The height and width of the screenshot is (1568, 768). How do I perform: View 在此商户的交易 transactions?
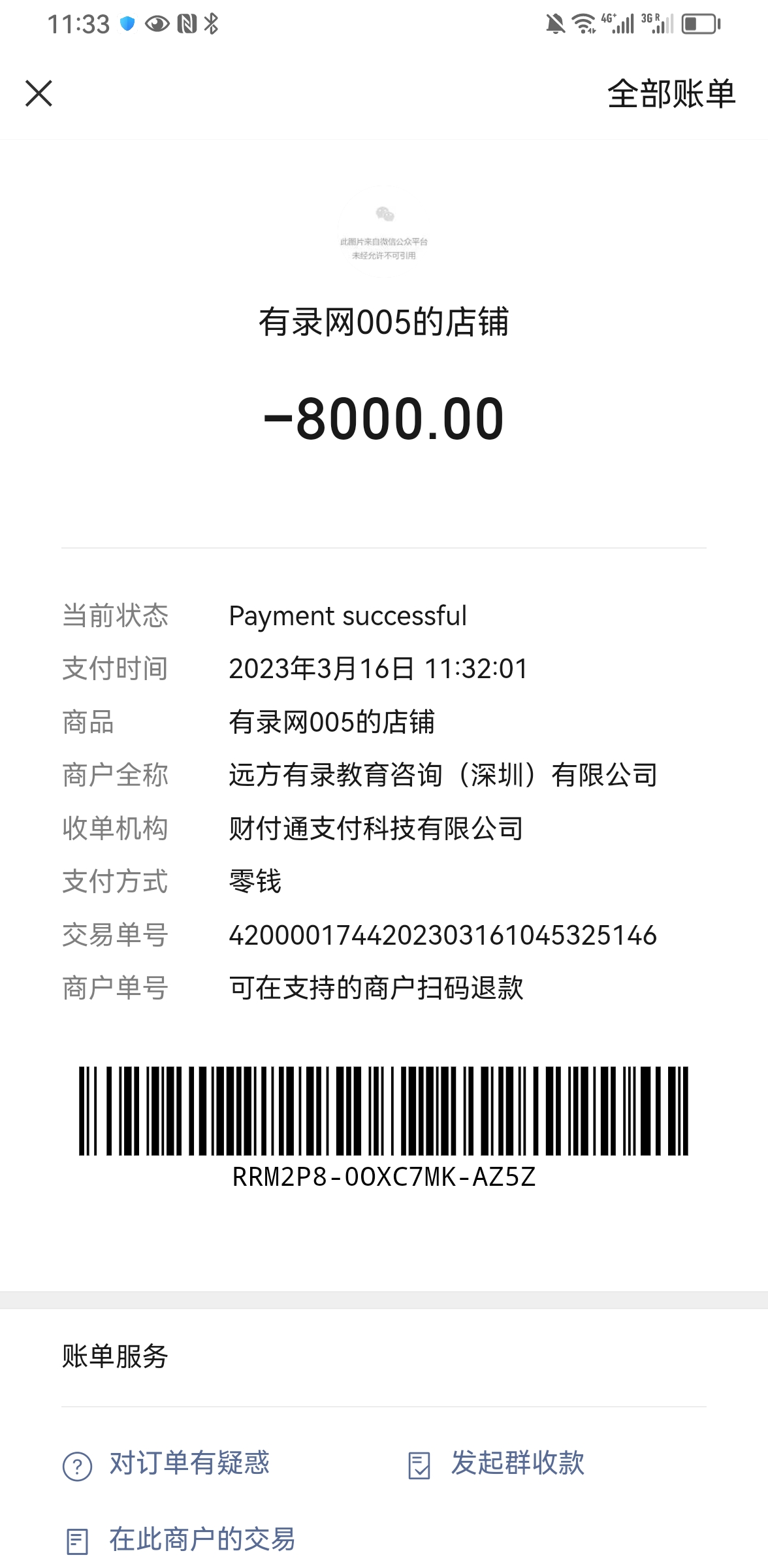click(181, 1540)
